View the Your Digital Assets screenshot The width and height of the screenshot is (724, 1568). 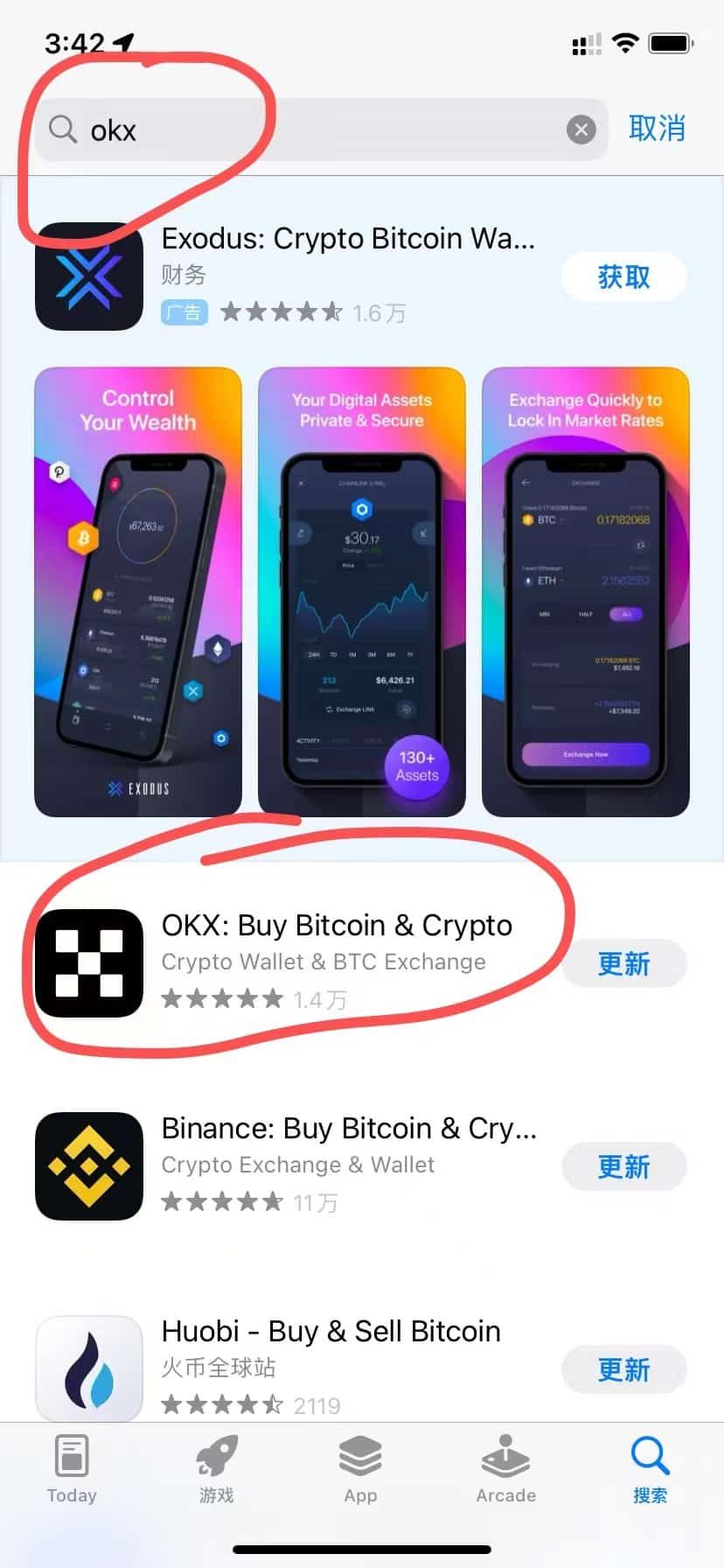[x=361, y=591]
